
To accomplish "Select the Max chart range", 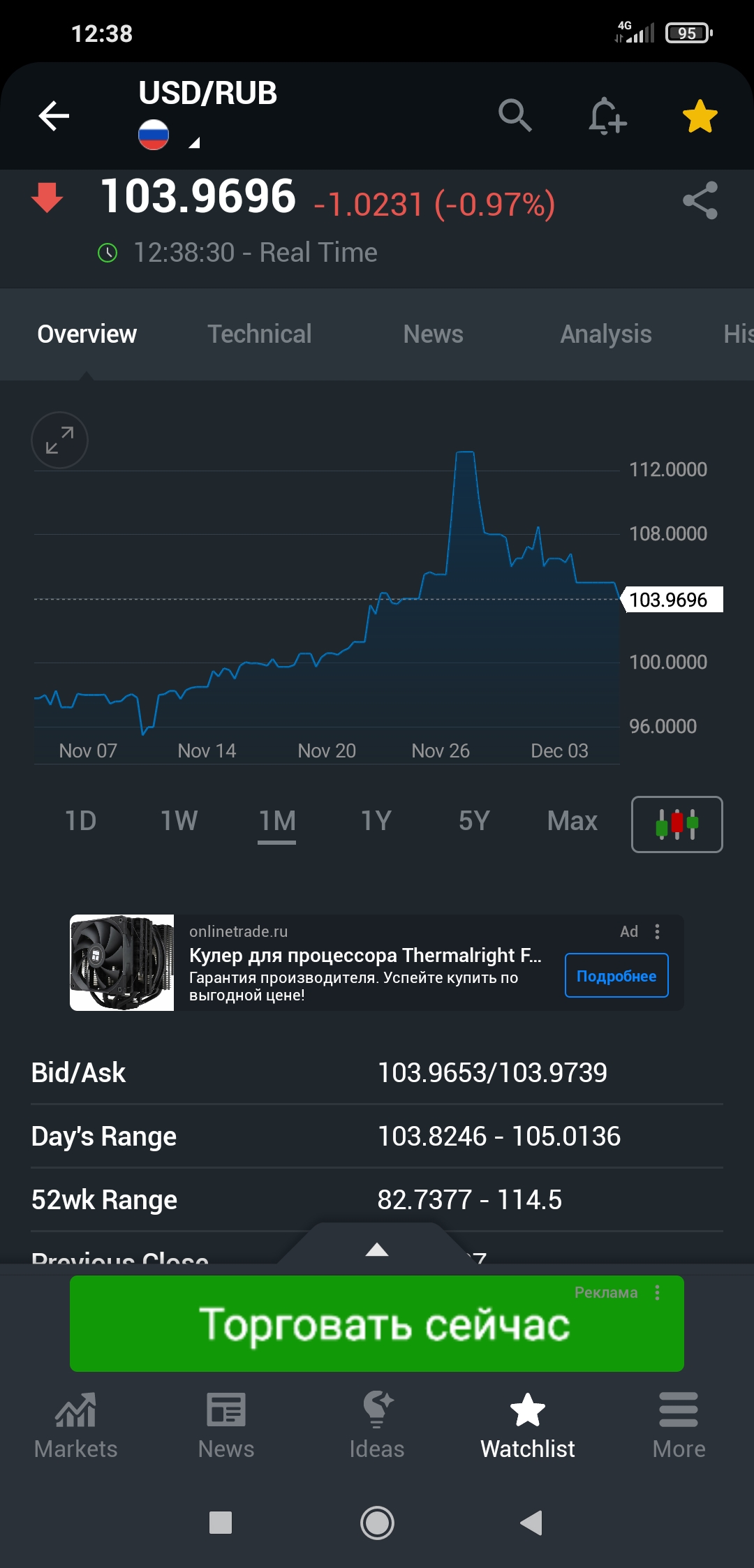I will 572,821.
